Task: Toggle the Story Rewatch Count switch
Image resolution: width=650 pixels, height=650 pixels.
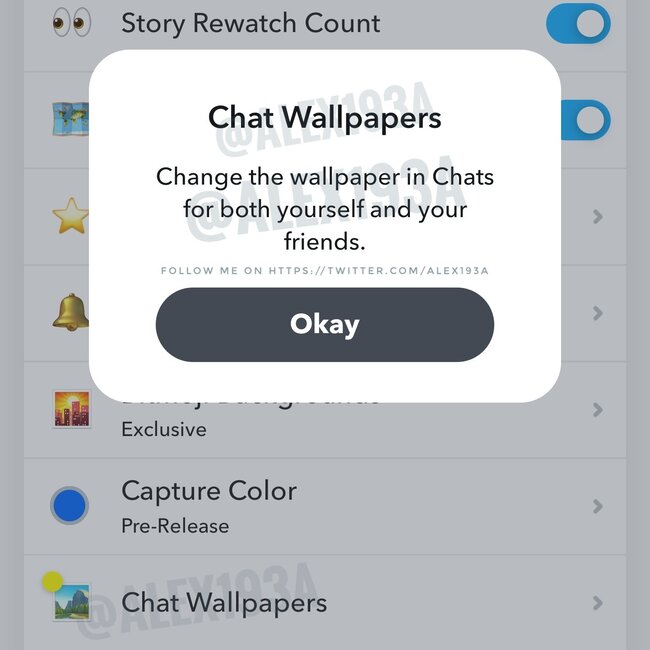Action: [x=578, y=24]
